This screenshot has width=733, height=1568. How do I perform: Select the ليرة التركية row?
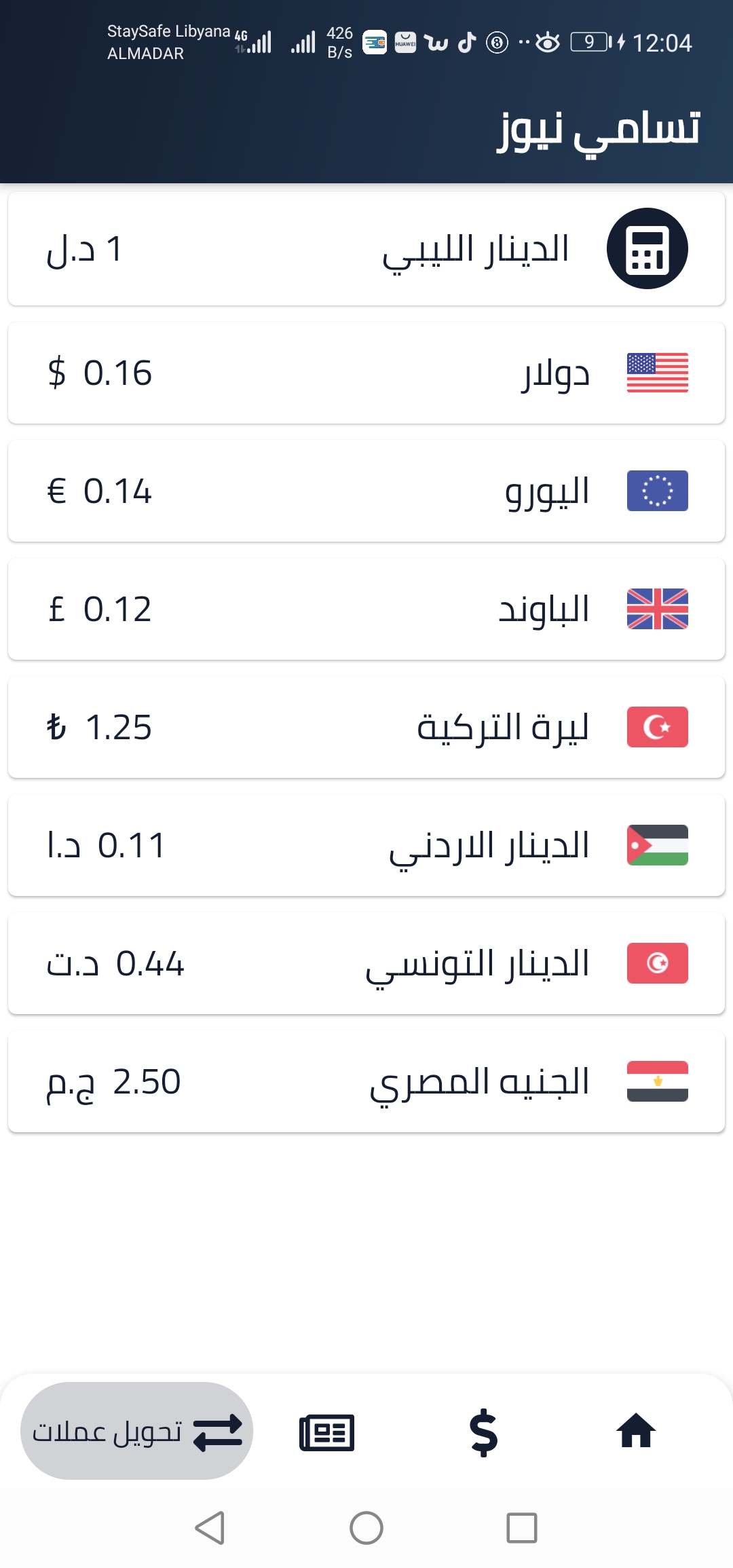click(366, 727)
